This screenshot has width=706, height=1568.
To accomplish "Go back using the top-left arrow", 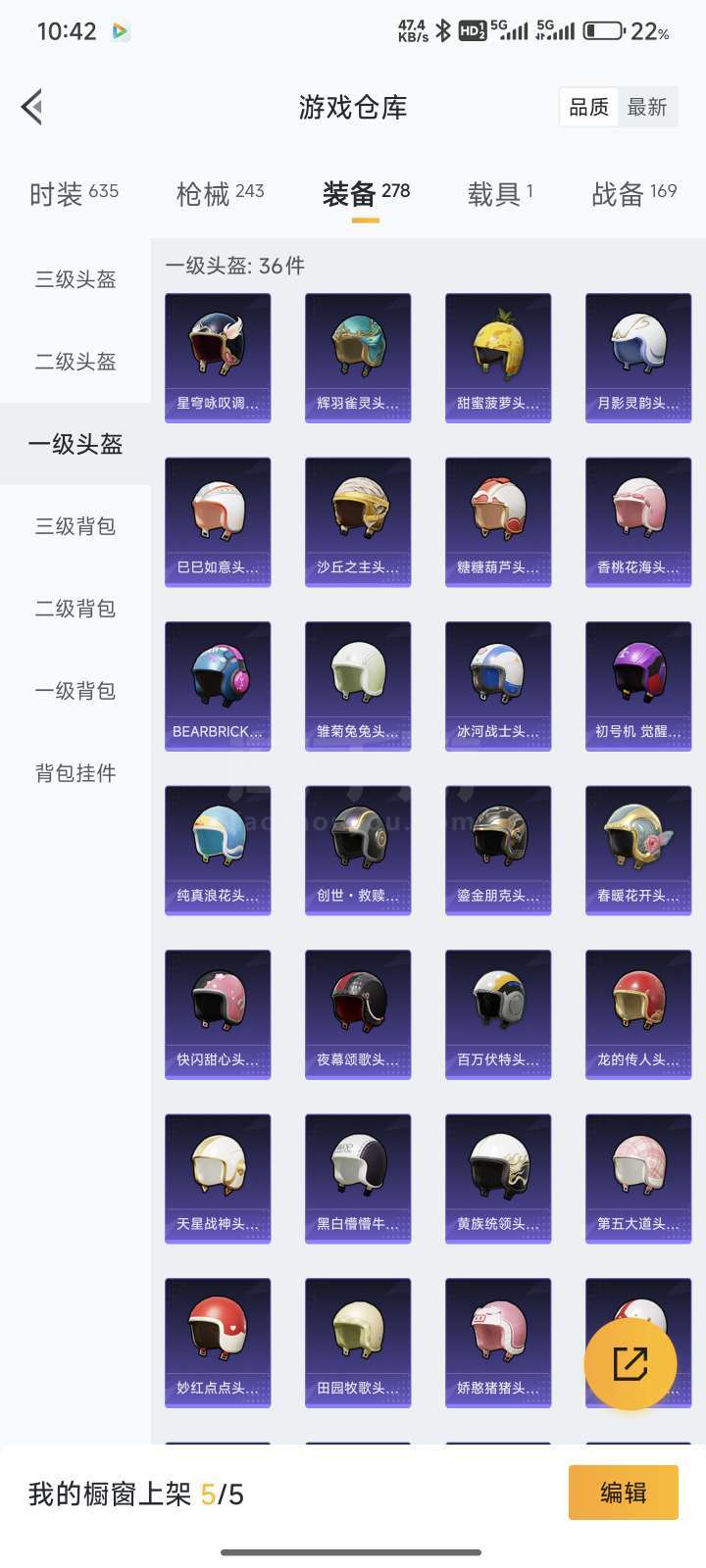I will click(x=32, y=107).
